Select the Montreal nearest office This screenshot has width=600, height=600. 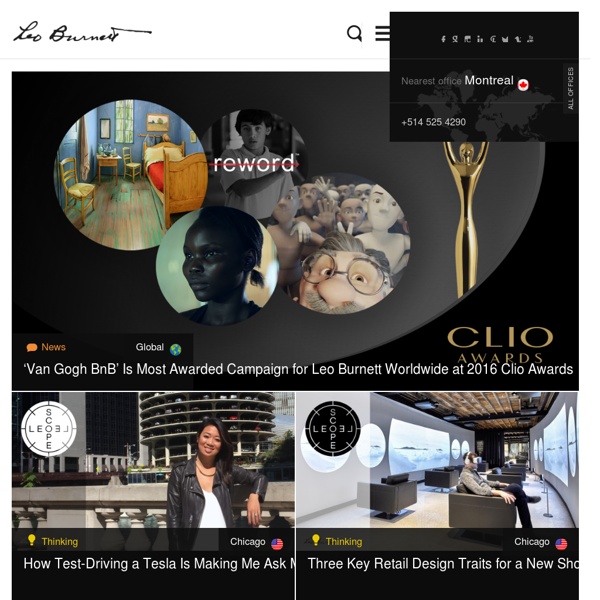489,81
